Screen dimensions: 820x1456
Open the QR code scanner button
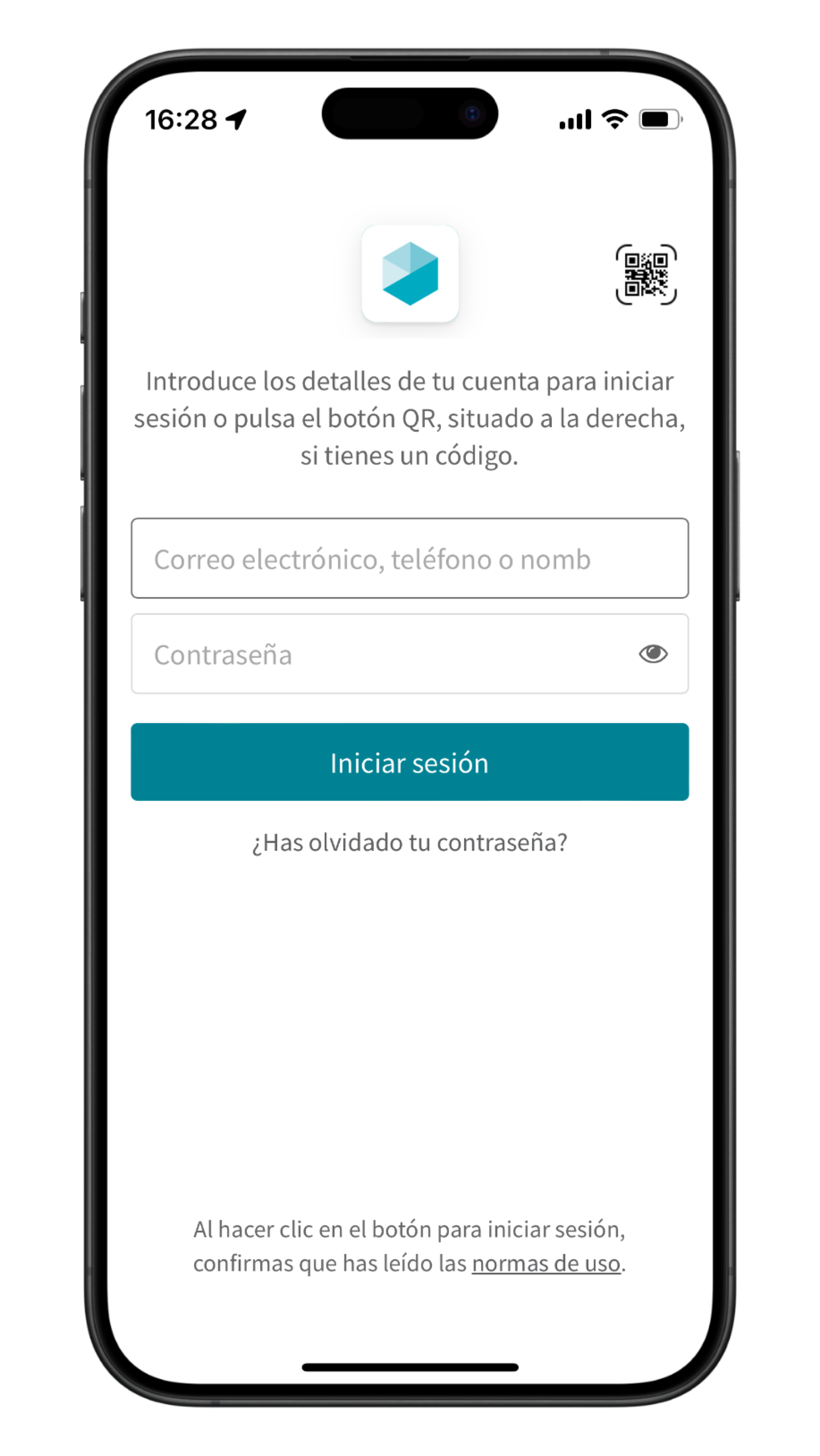click(646, 275)
